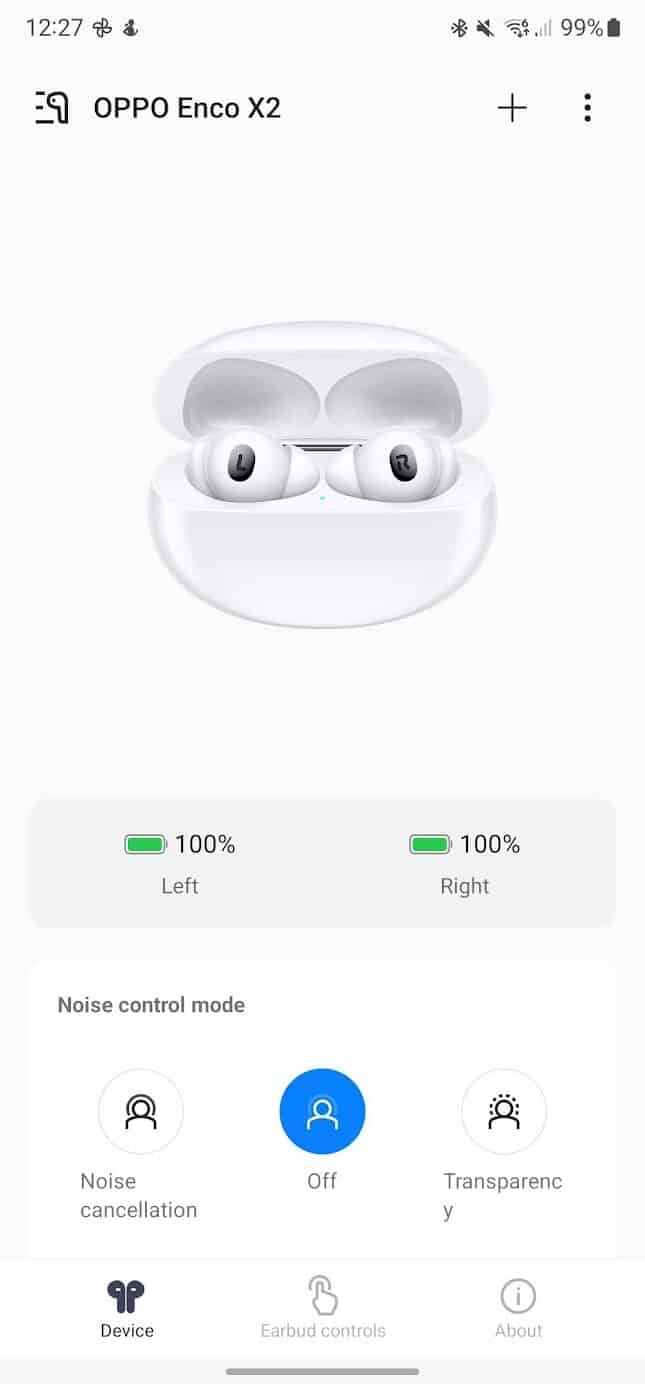Switch to Transparency mode
Screen dimensions: 645x1384
[x=503, y=1112]
